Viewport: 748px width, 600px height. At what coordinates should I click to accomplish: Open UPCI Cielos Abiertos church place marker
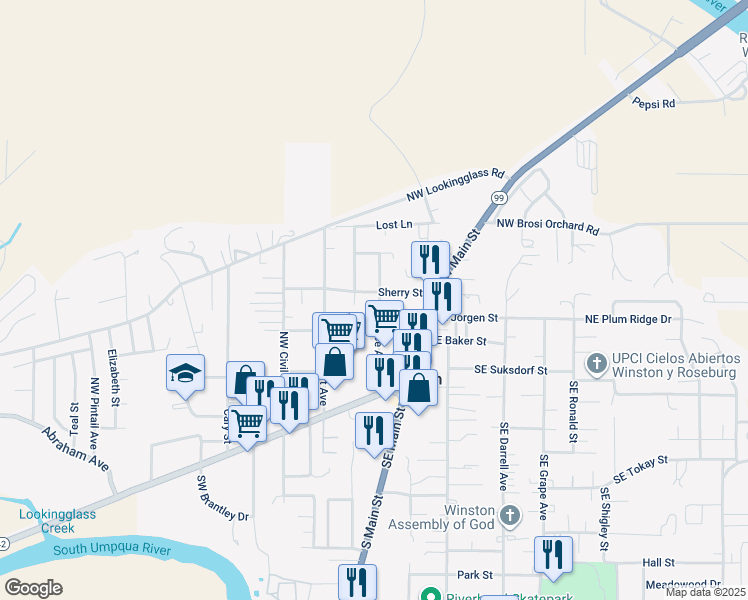point(596,363)
